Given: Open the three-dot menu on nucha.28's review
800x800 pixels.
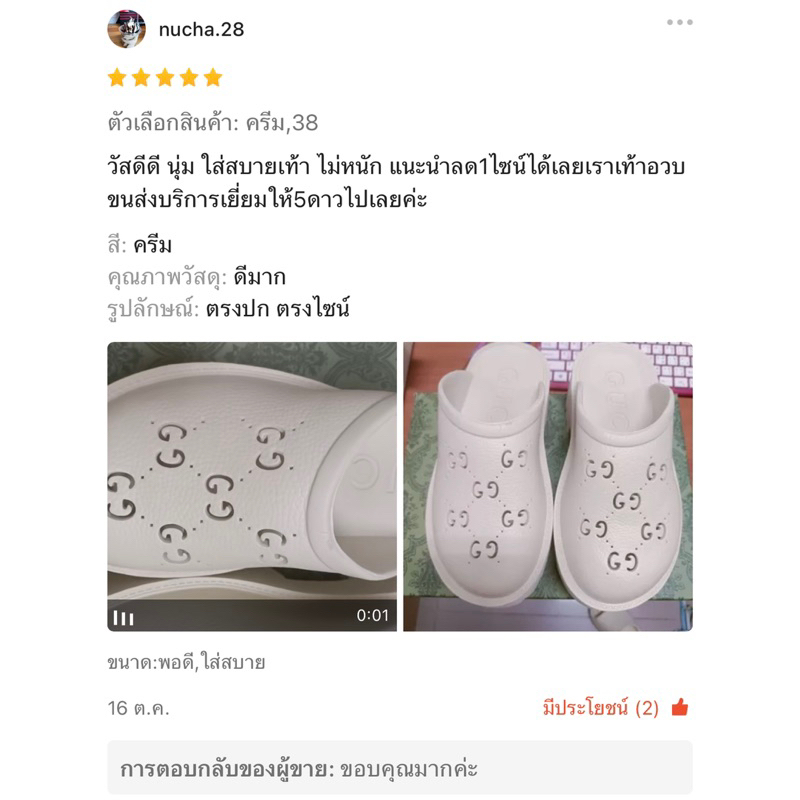Looking at the screenshot, I should pos(680,22).
